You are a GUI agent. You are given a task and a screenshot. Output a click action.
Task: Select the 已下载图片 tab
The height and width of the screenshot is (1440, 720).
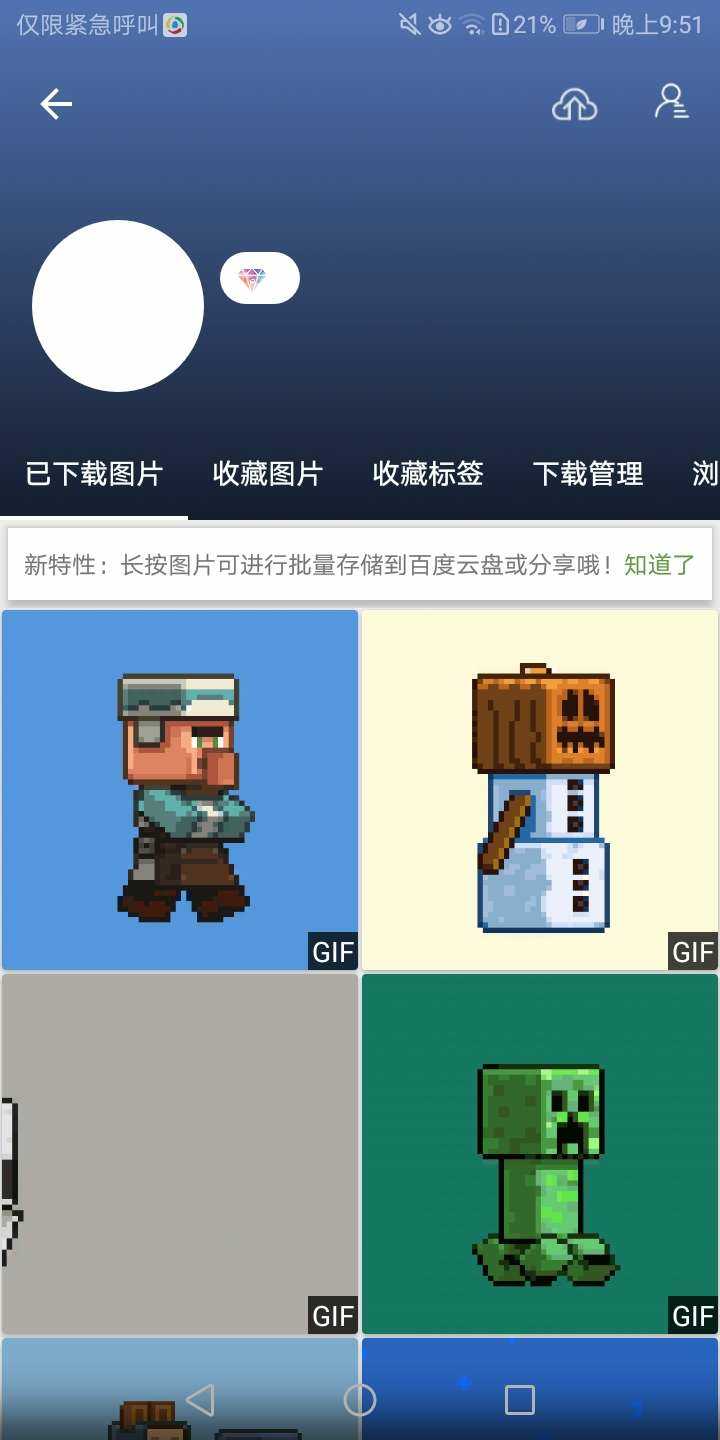tap(94, 474)
